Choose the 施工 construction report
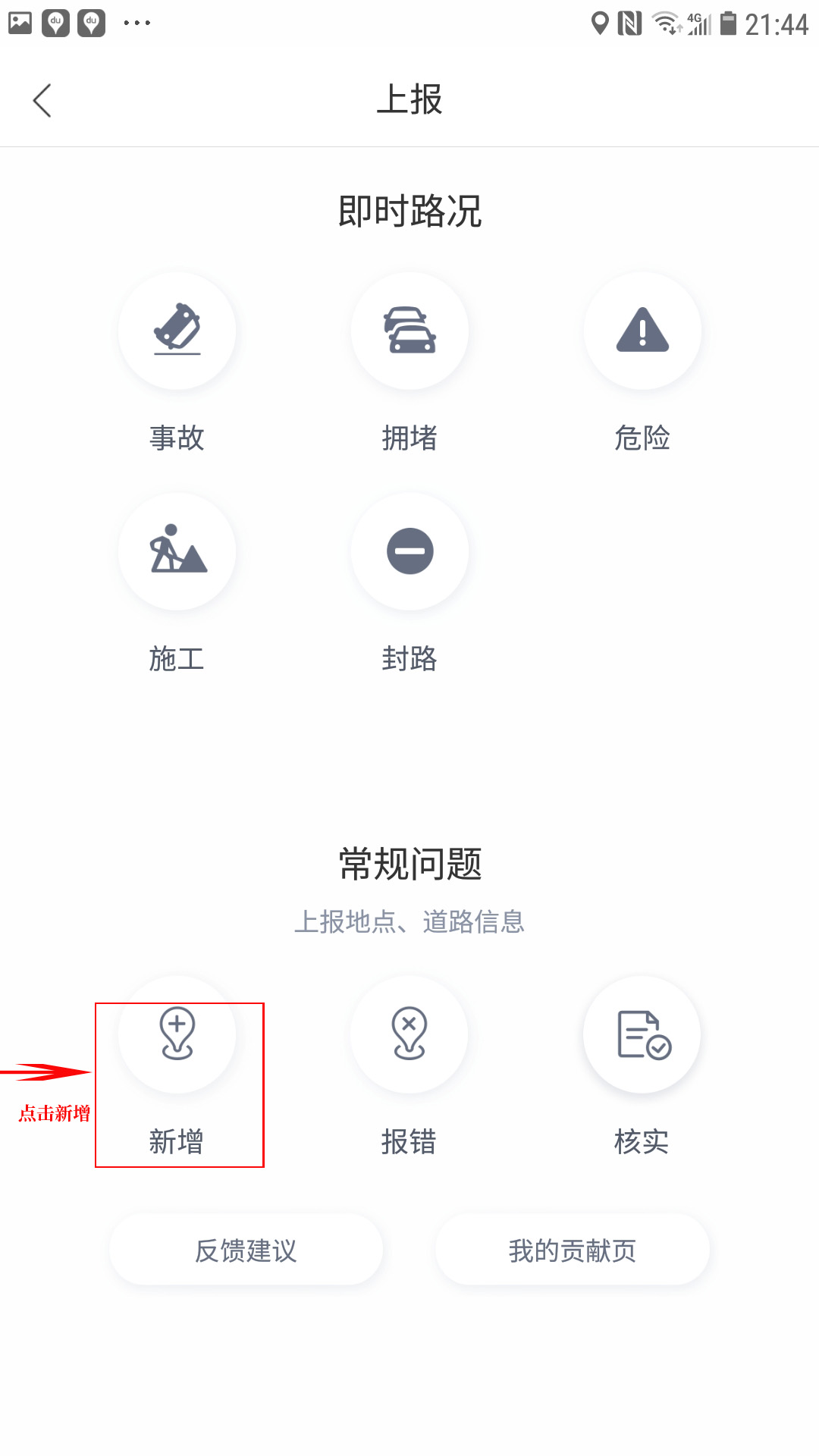 177,552
